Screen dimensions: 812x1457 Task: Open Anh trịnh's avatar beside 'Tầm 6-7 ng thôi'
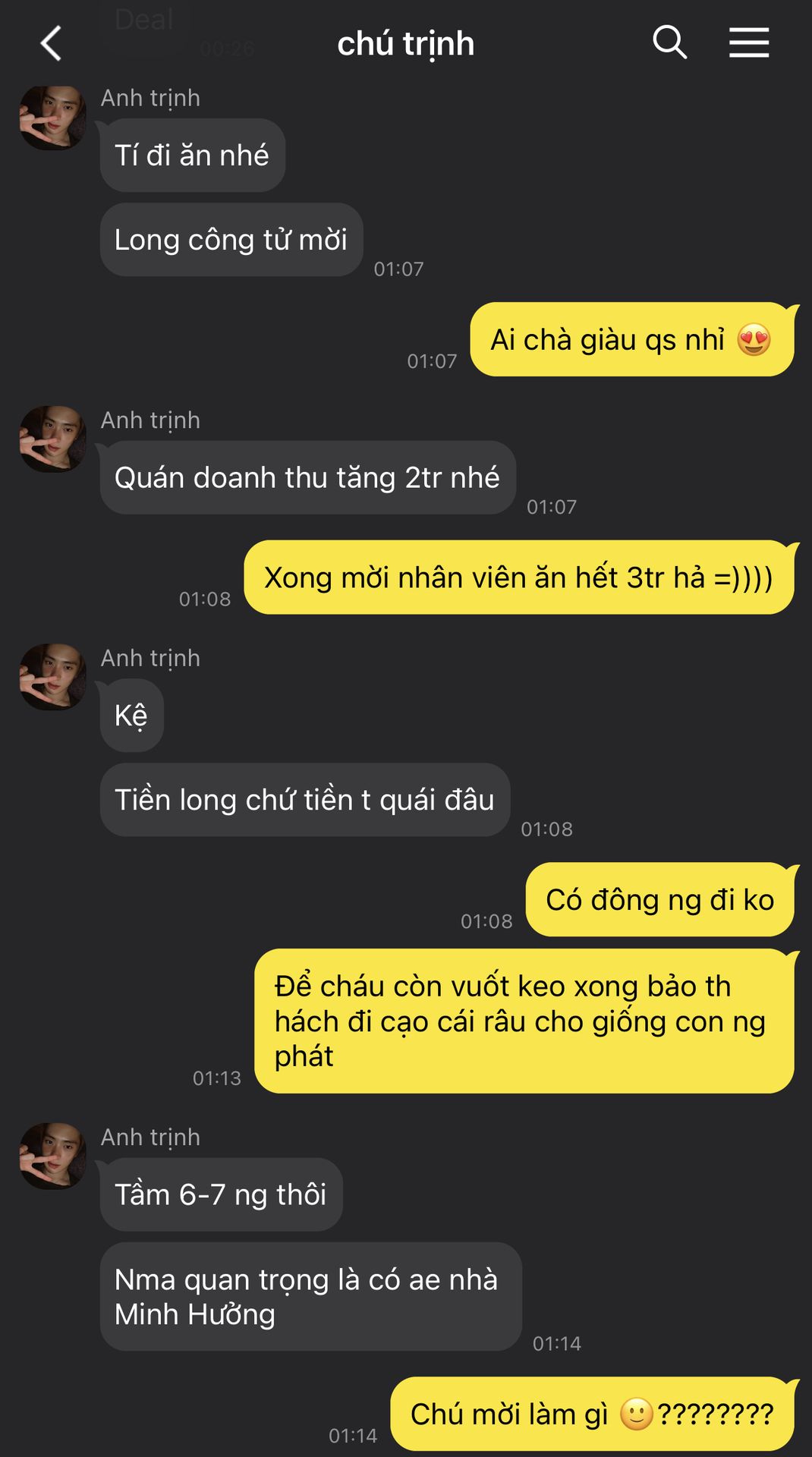click(52, 1156)
